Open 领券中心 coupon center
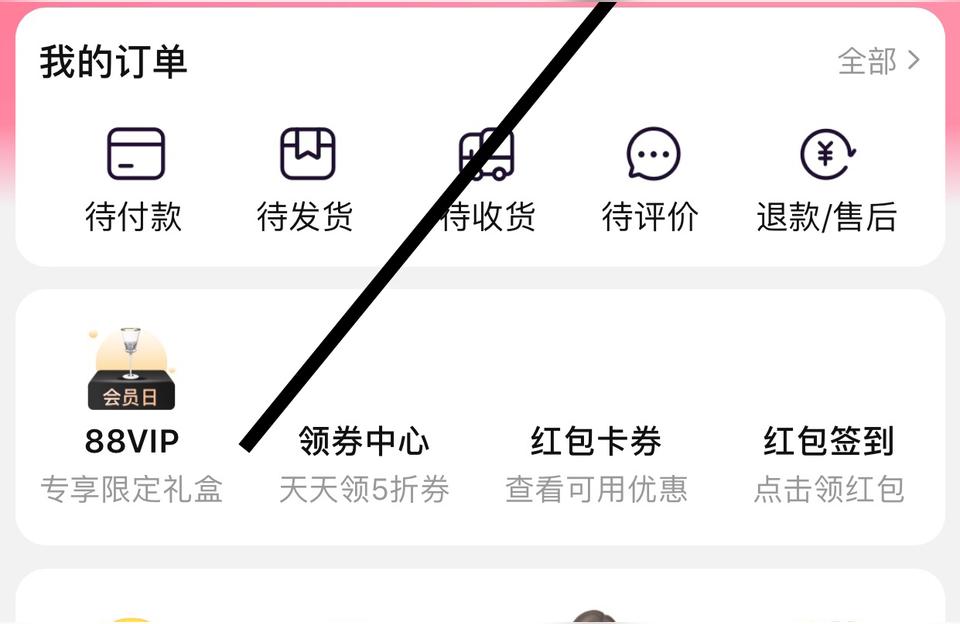960x624 pixels. 364,462
